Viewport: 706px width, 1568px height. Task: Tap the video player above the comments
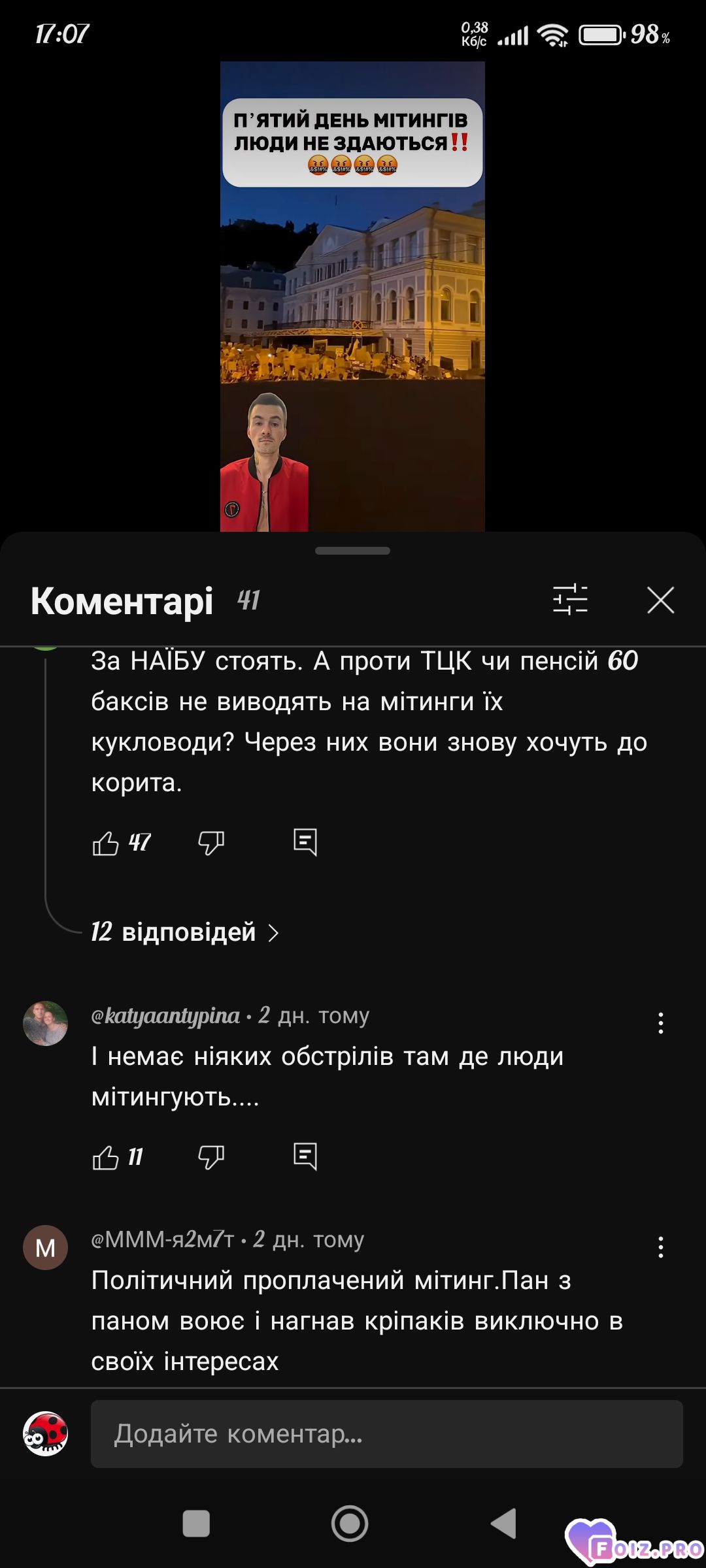(x=352, y=297)
